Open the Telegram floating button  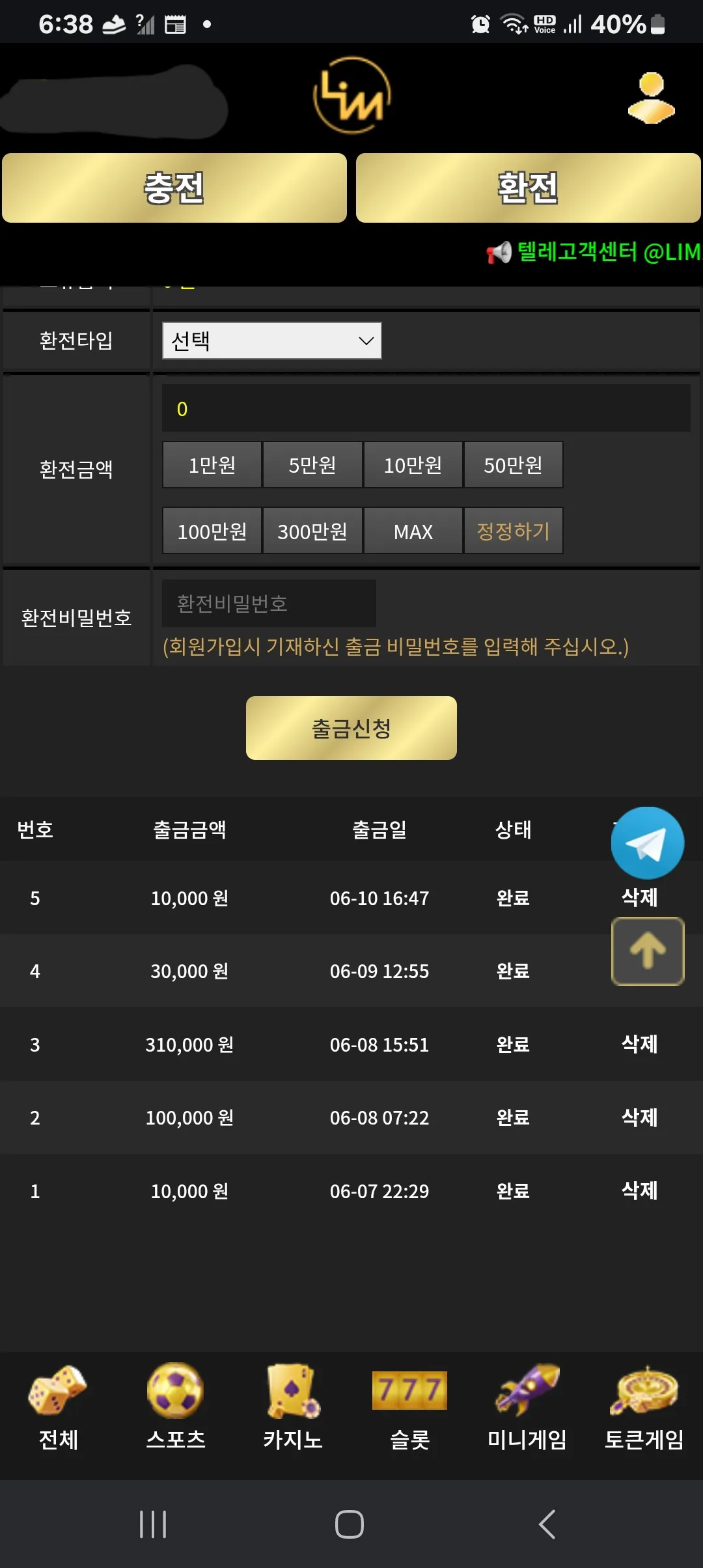pos(647,843)
